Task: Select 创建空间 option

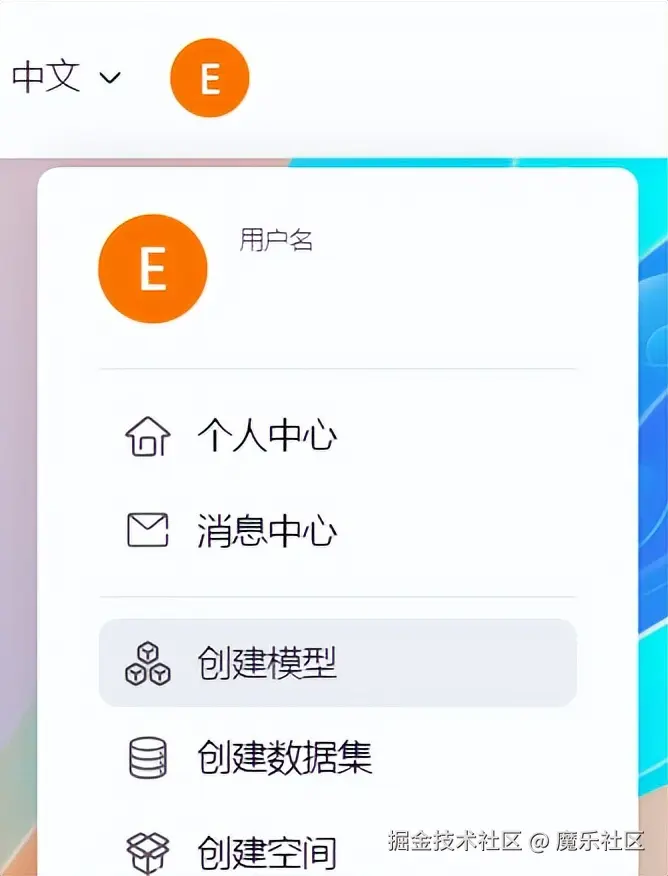Action: pos(266,852)
